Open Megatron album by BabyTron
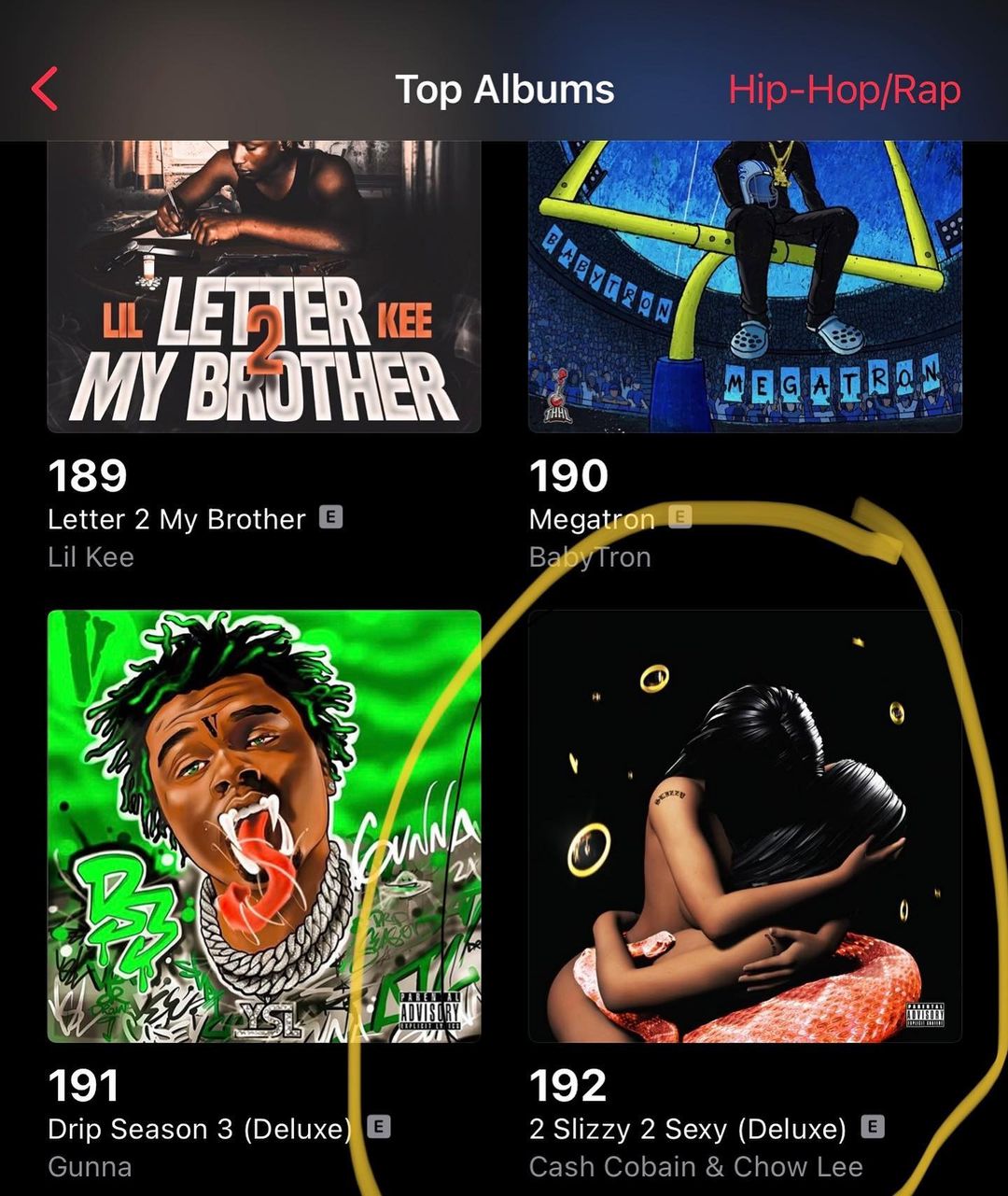 pos(745,287)
